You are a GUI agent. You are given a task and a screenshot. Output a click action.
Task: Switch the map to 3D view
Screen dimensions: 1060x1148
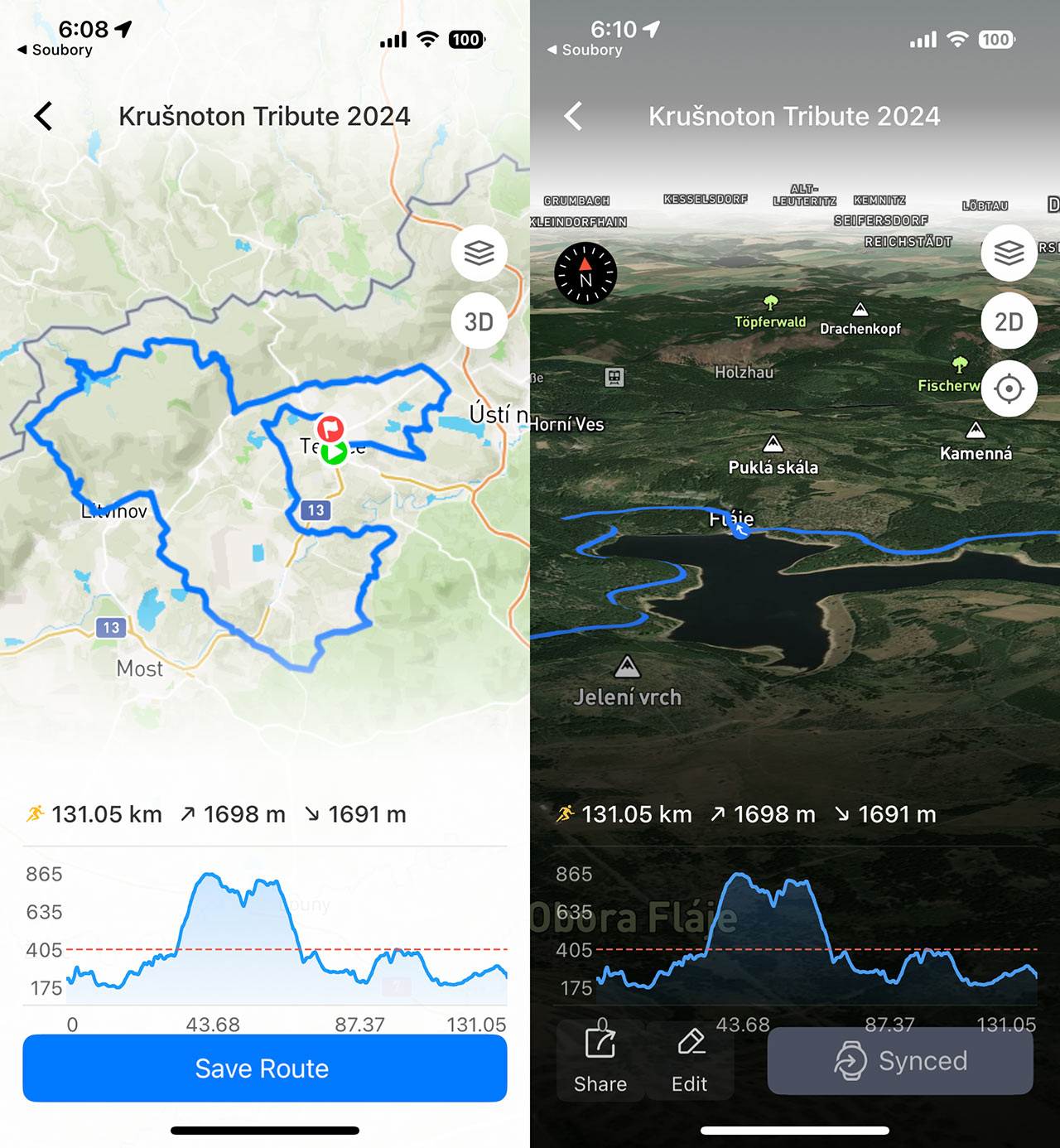(479, 321)
